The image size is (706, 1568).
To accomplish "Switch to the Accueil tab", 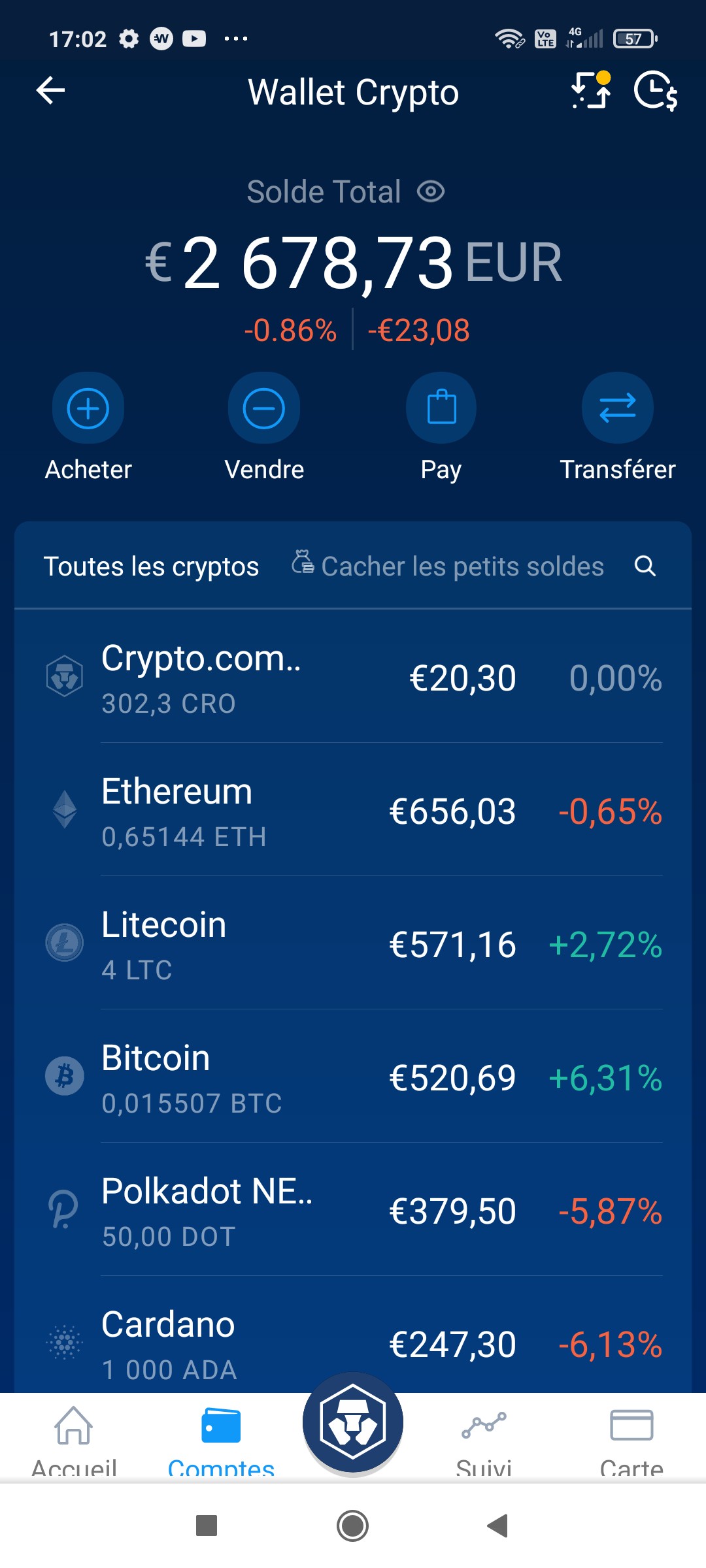I will point(74,1439).
